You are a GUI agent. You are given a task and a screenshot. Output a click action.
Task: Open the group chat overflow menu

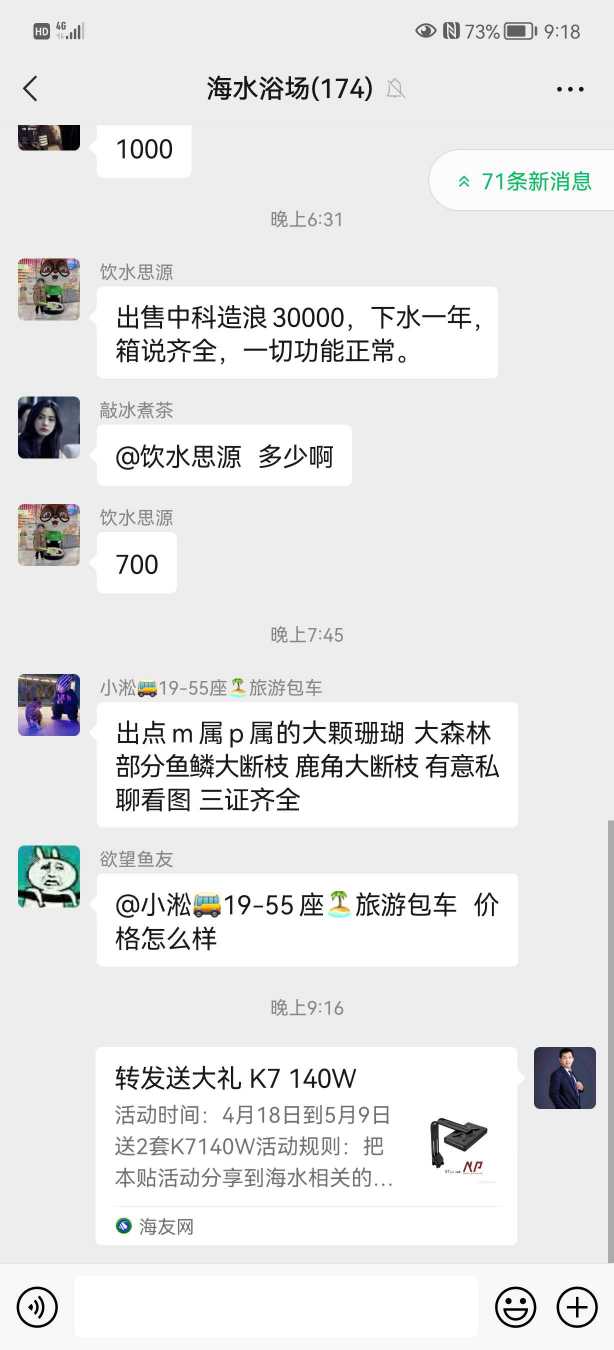[x=570, y=89]
